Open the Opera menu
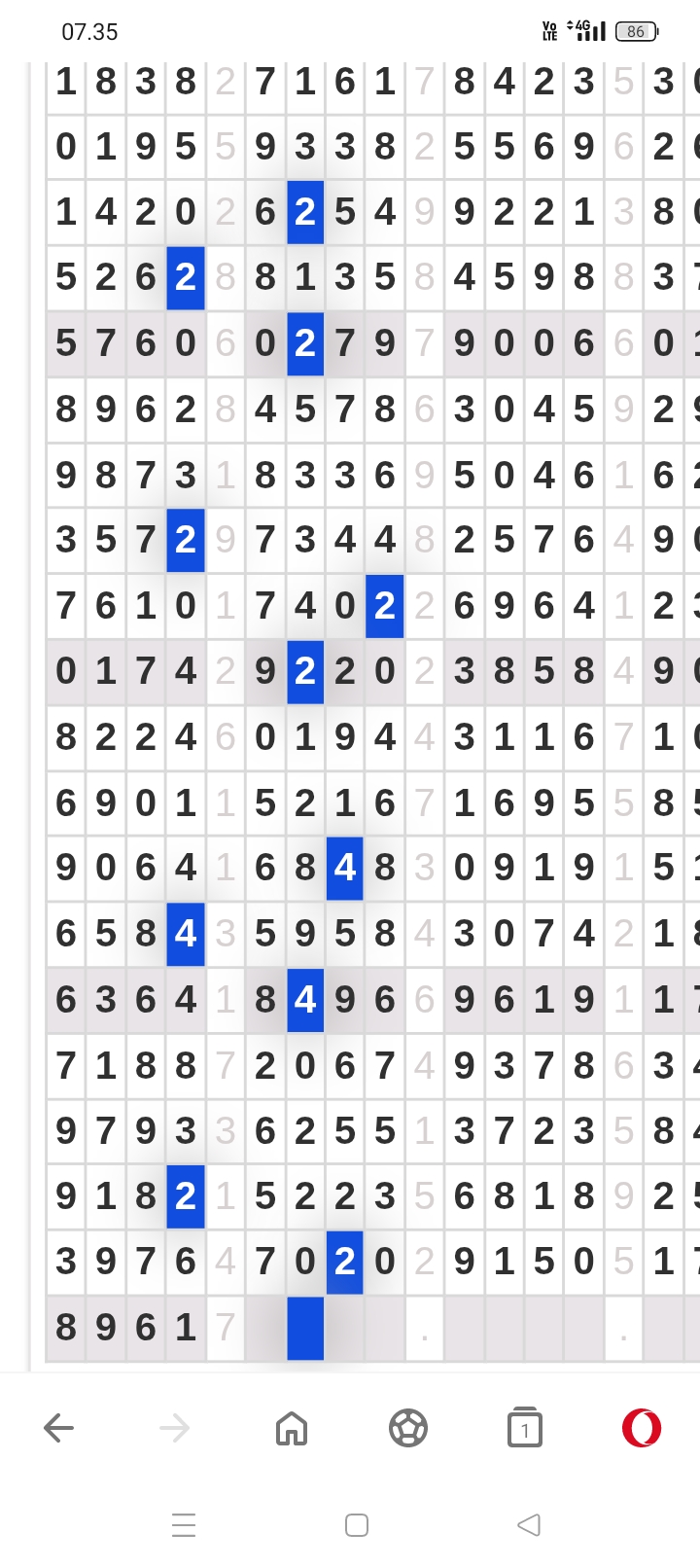700x1568 pixels. click(x=642, y=1428)
